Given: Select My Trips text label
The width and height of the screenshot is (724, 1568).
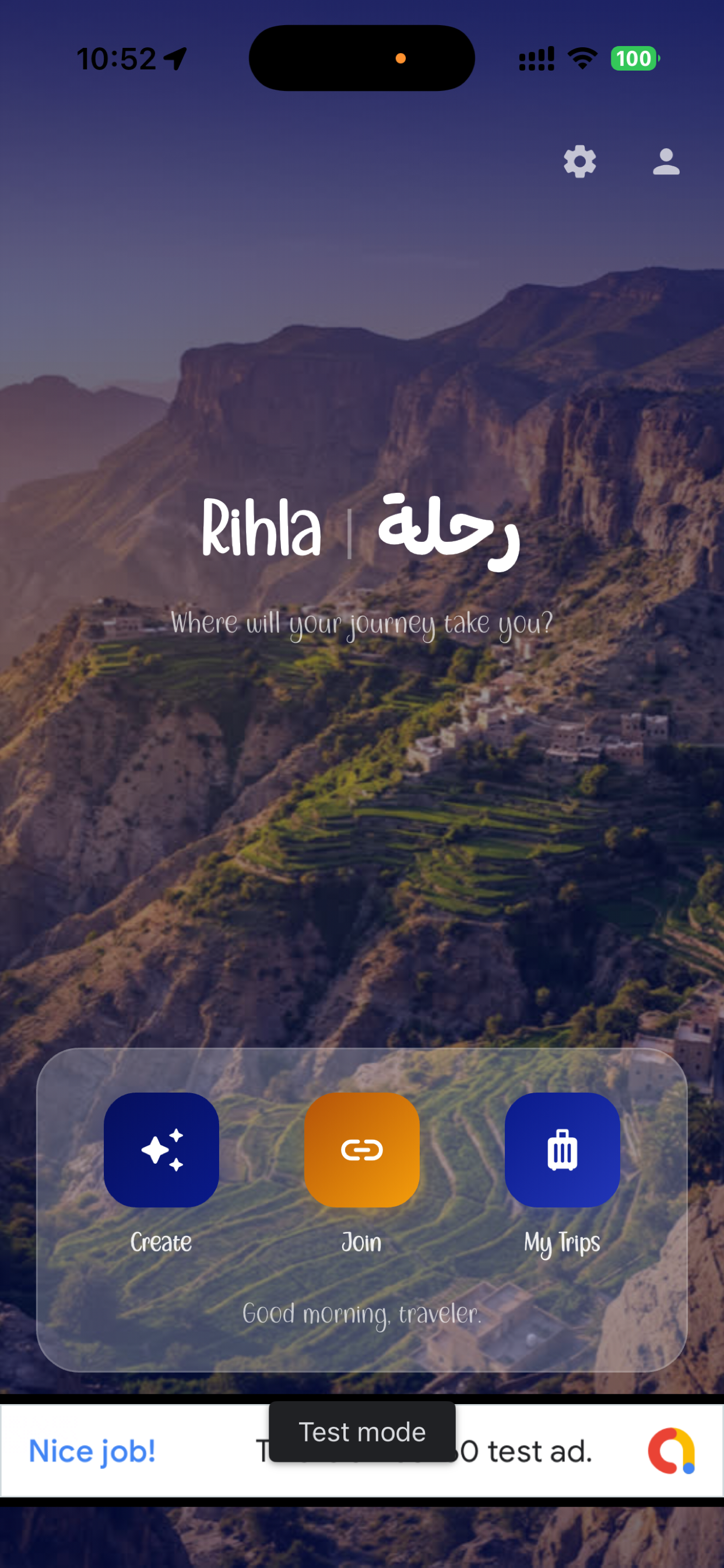Looking at the screenshot, I should tap(561, 1242).
